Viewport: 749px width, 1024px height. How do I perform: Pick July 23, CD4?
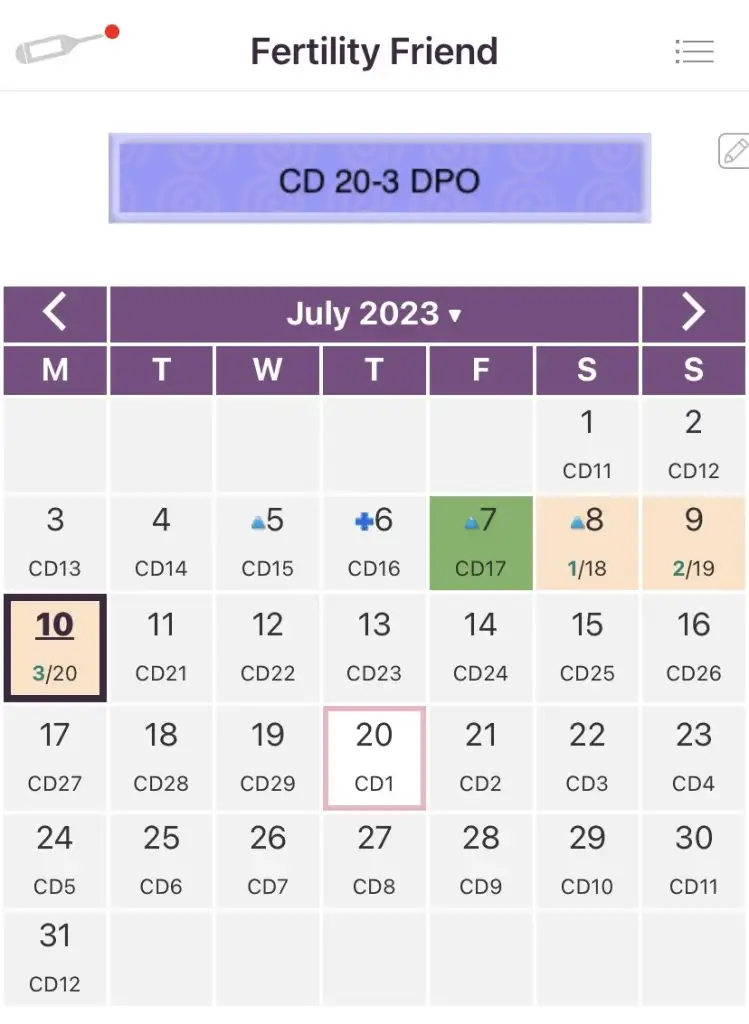coord(693,758)
